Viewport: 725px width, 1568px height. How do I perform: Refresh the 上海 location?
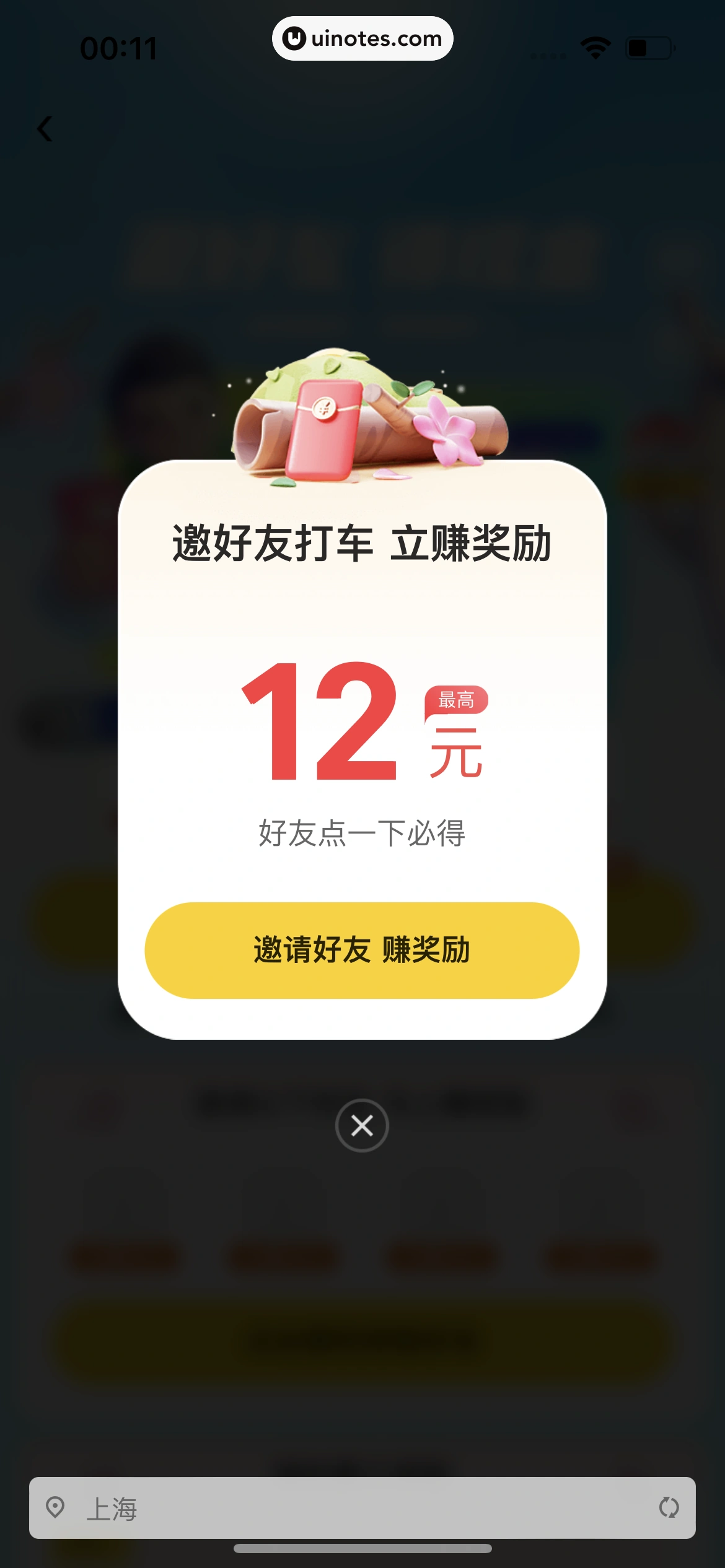669,1507
